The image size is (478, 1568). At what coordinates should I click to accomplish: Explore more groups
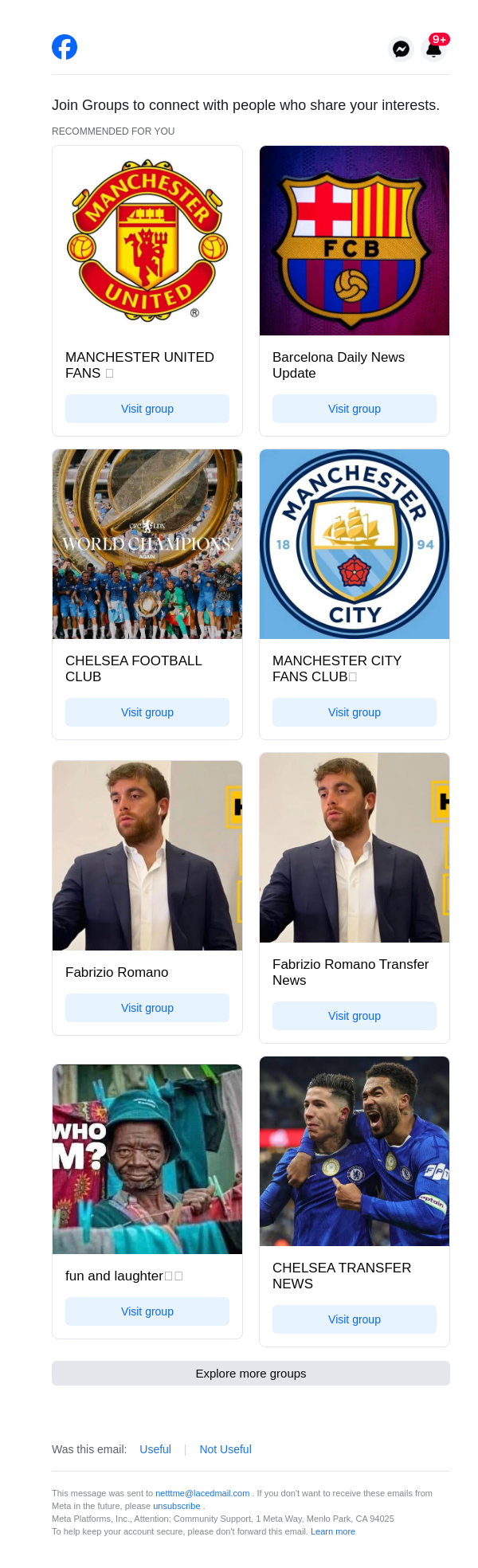click(251, 1374)
